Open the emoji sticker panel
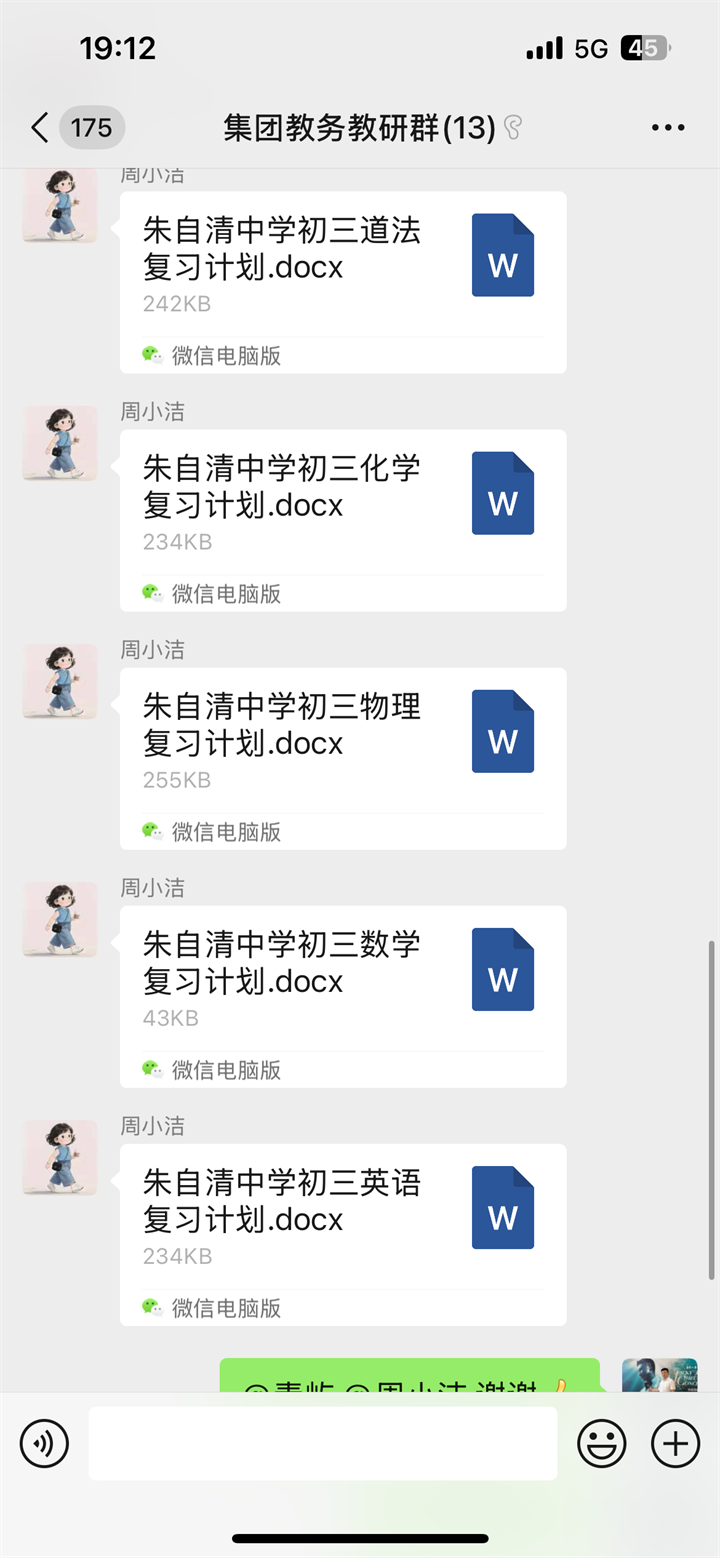720x1558 pixels. [602, 1443]
